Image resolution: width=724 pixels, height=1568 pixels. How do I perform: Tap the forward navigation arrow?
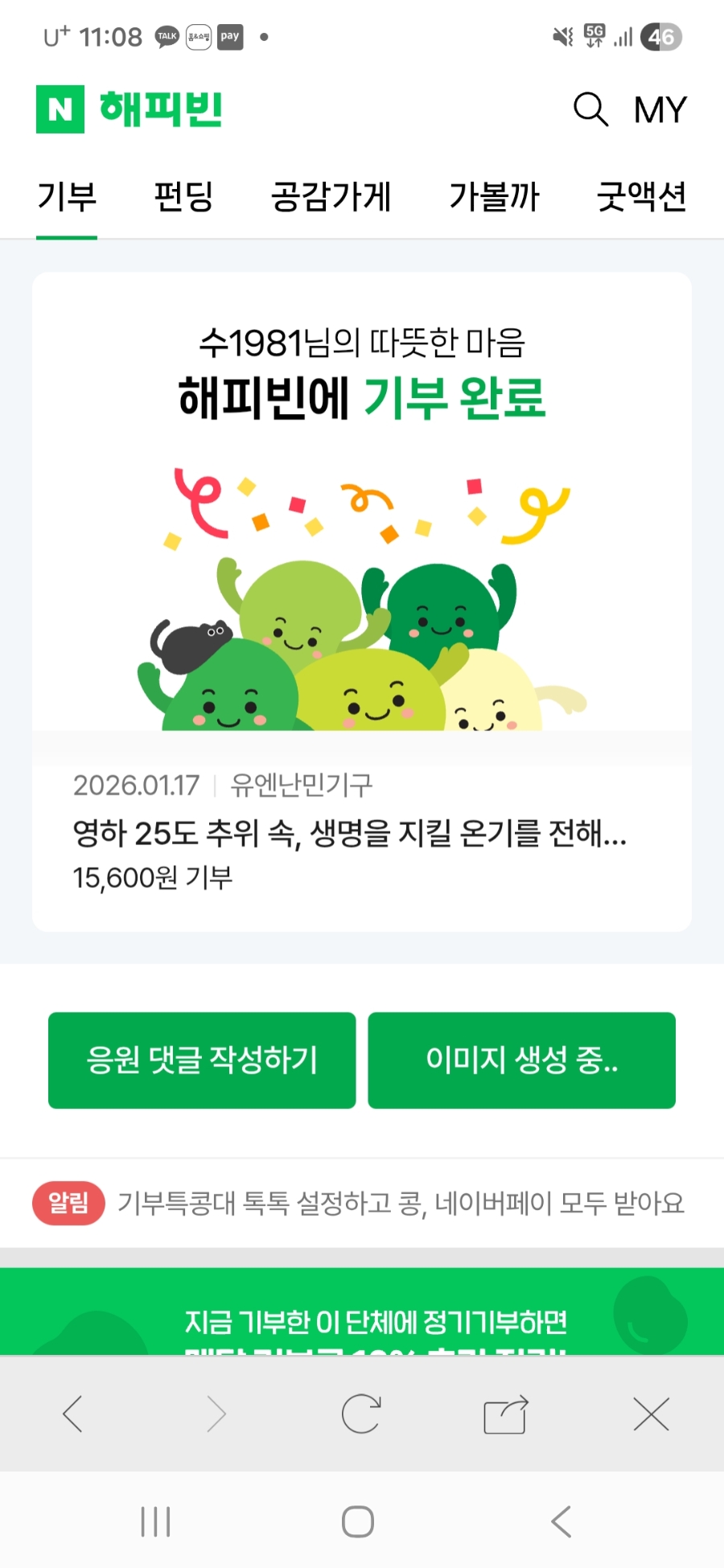click(x=216, y=1413)
